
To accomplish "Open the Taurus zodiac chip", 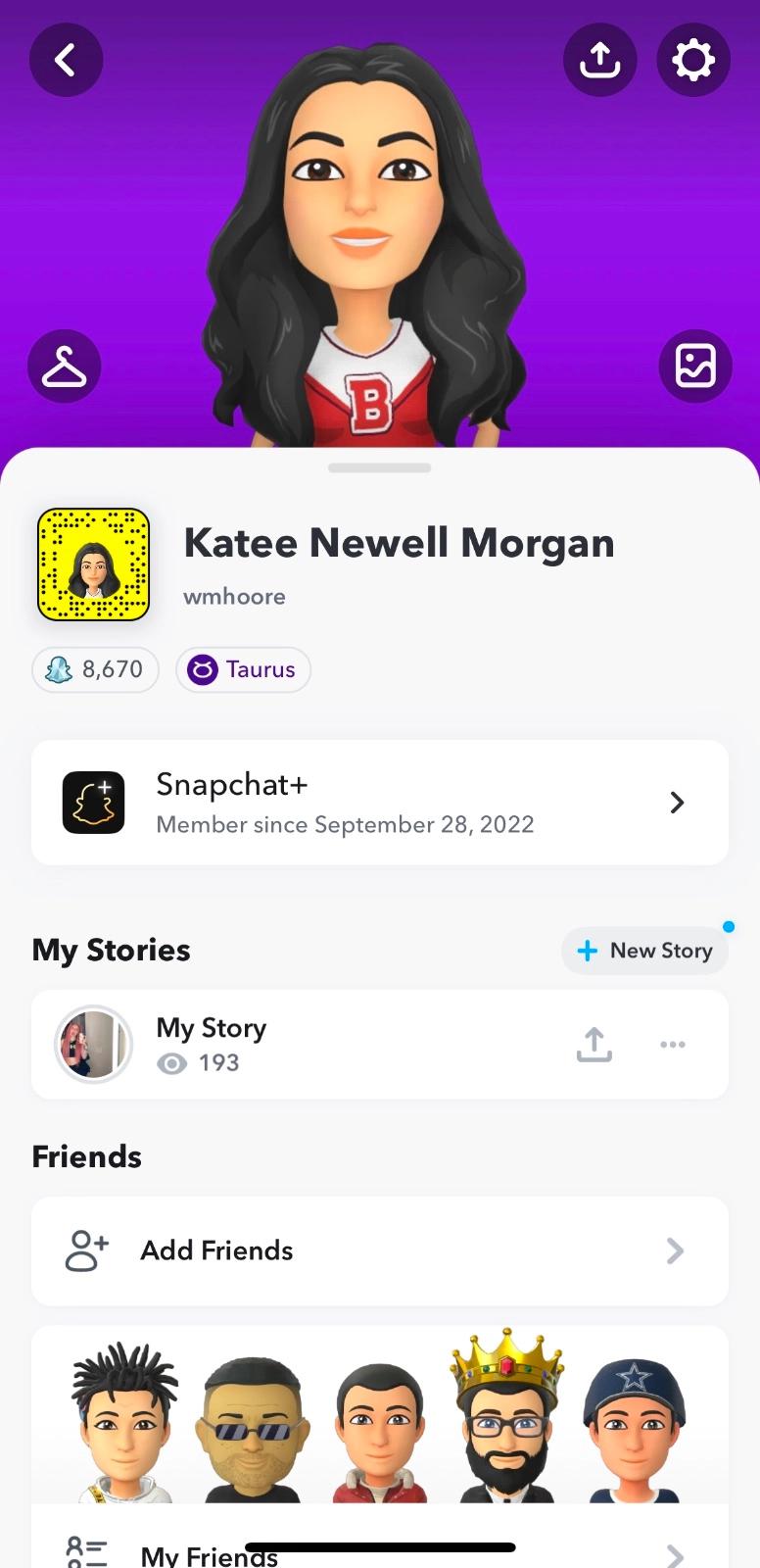I will pos(243,670).
